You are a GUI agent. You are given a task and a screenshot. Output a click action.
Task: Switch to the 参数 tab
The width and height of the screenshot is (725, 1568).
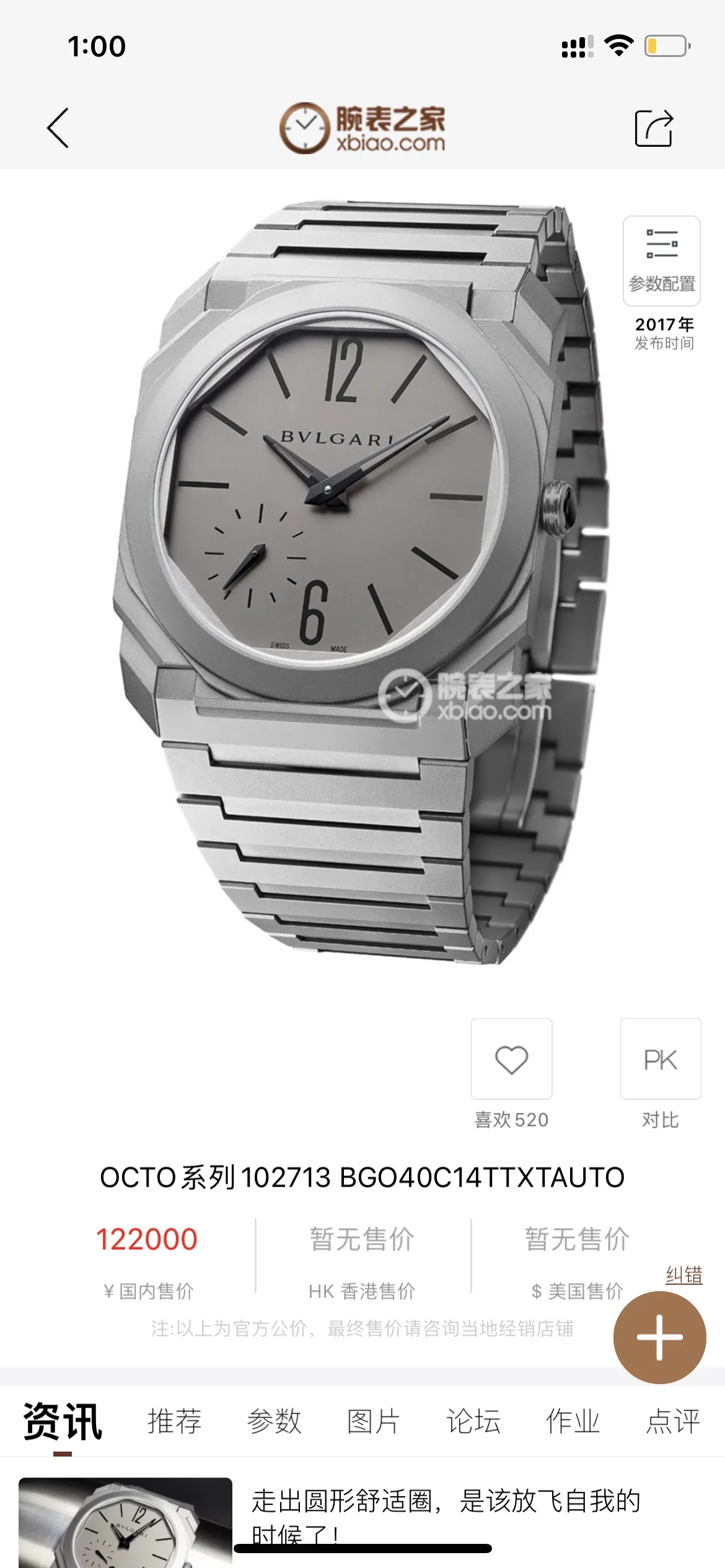pyautogui.click(x=274, y=1421)
